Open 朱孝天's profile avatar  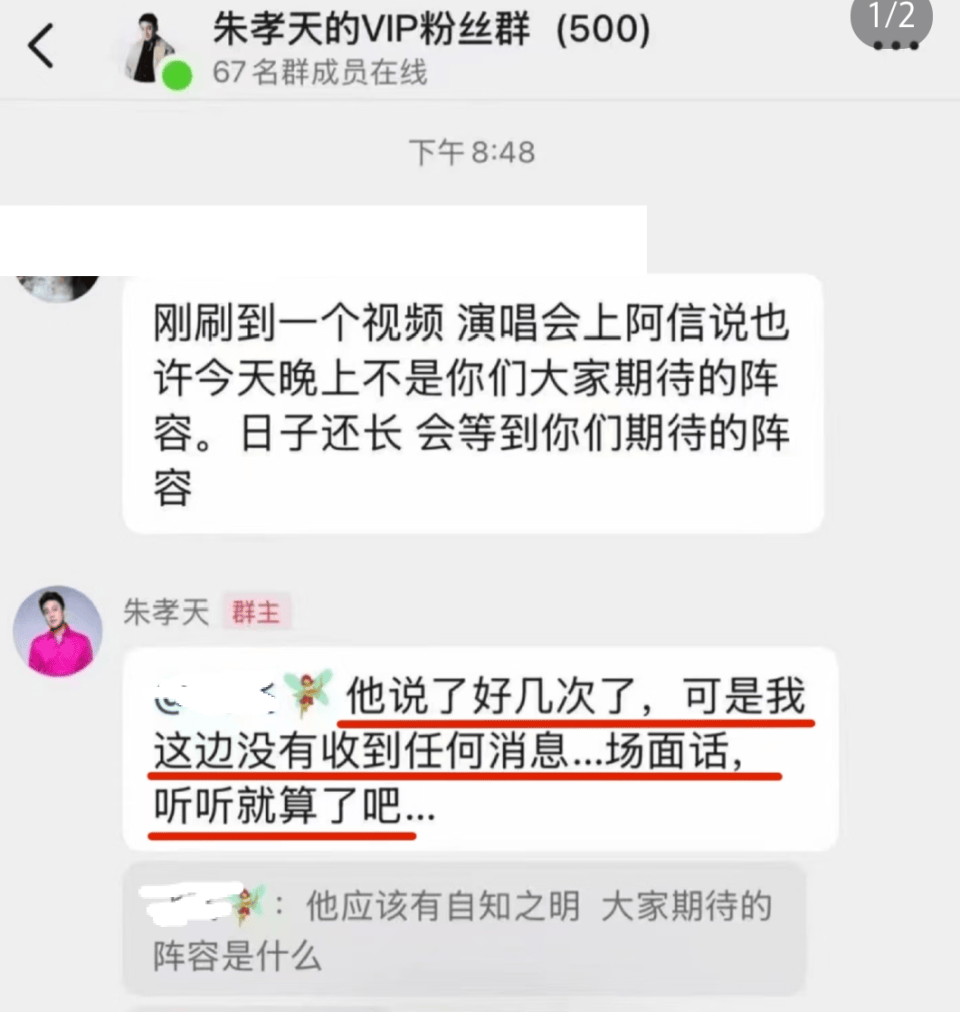click(58, 631)
